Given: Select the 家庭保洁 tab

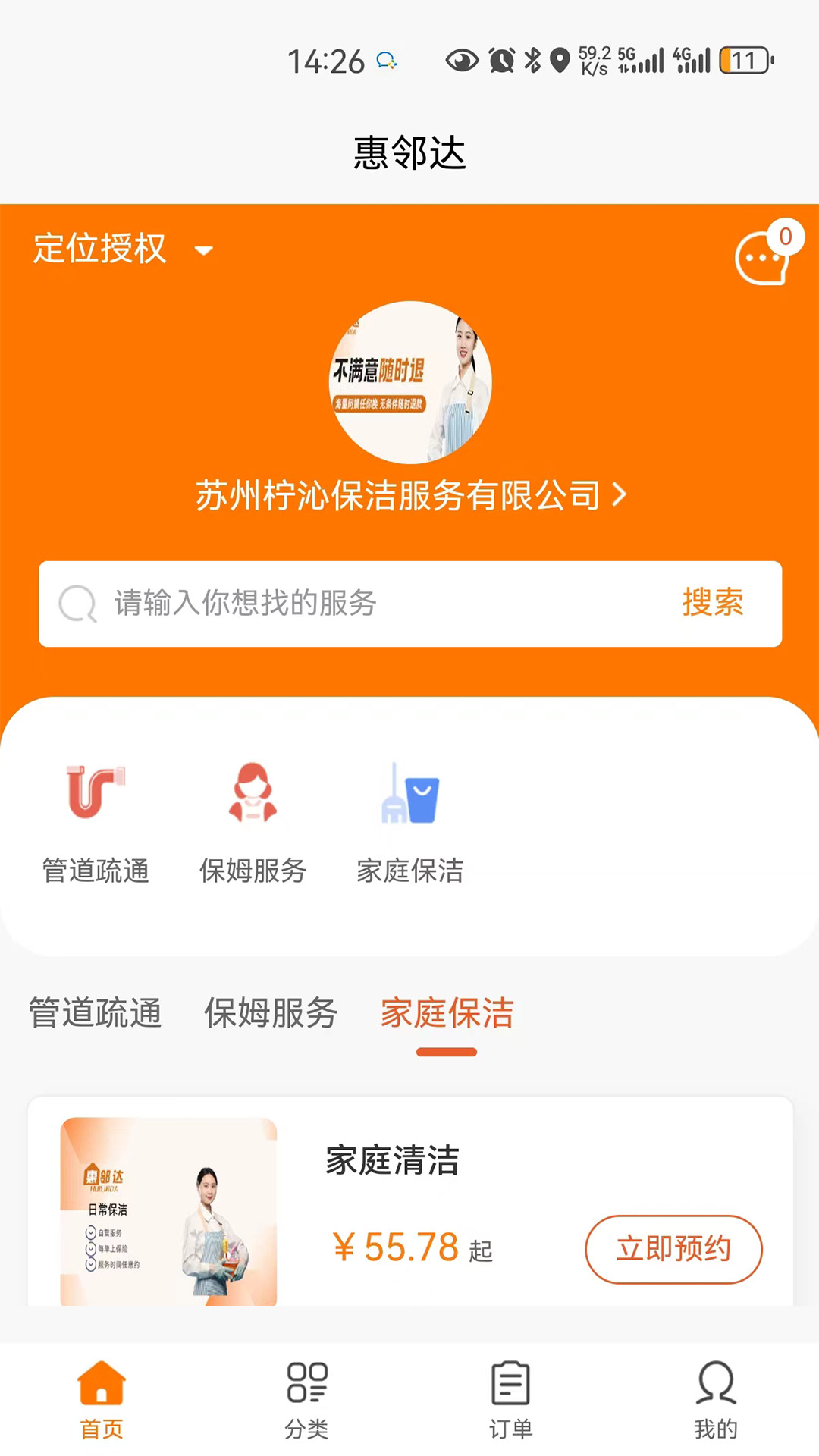Looking at the screenshot, I should click(447, 1013).
